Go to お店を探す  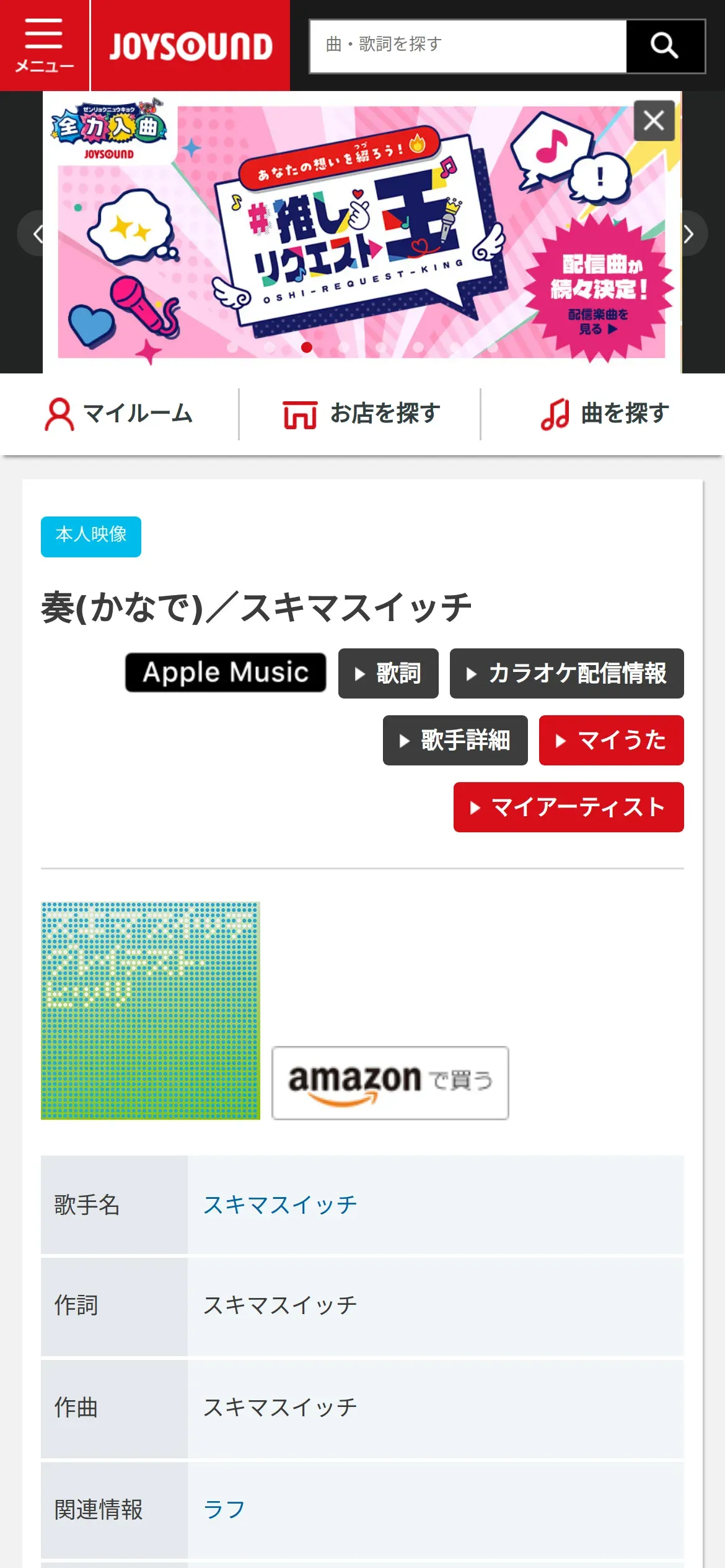361,414
